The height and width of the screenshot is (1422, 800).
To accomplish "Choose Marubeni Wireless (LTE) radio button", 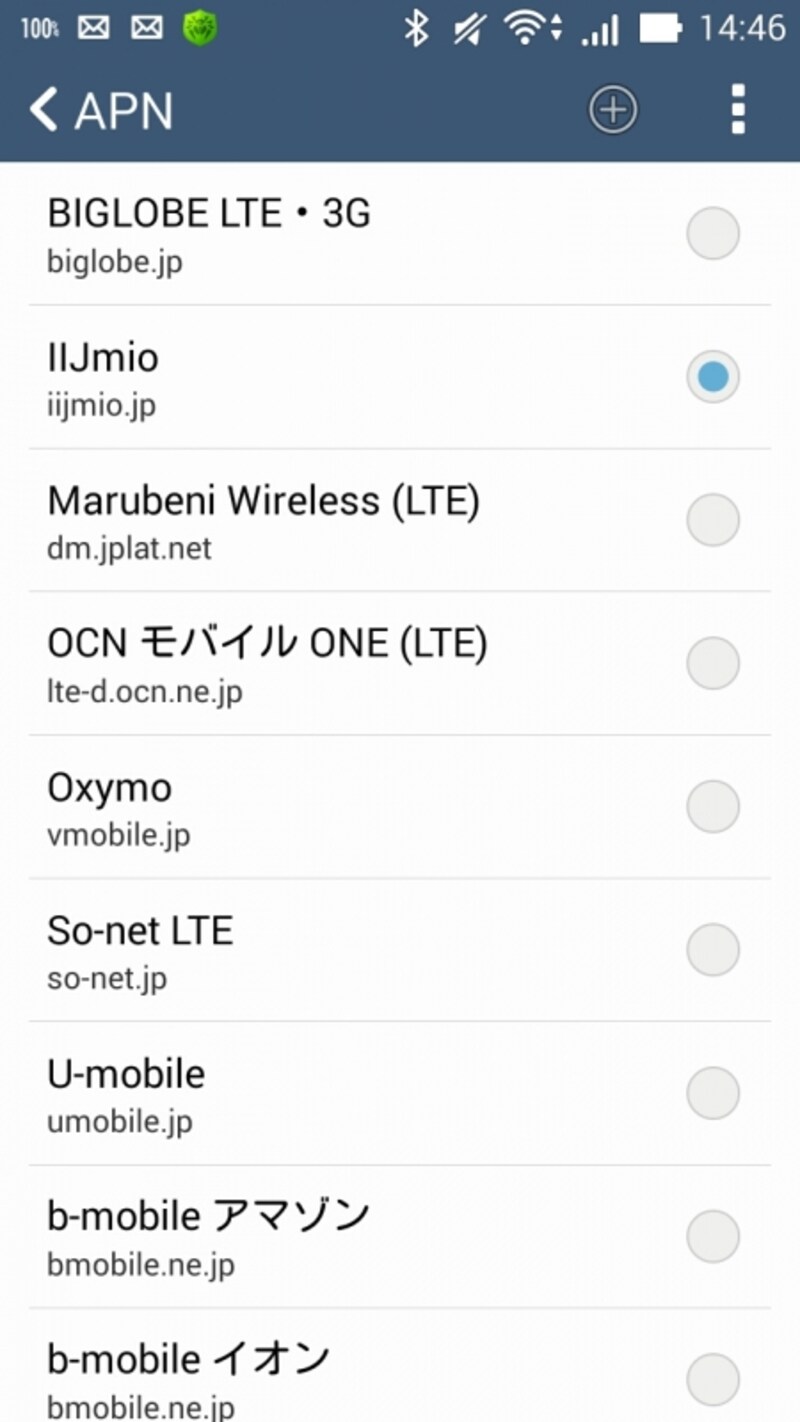I will click(x=713, y=521).
